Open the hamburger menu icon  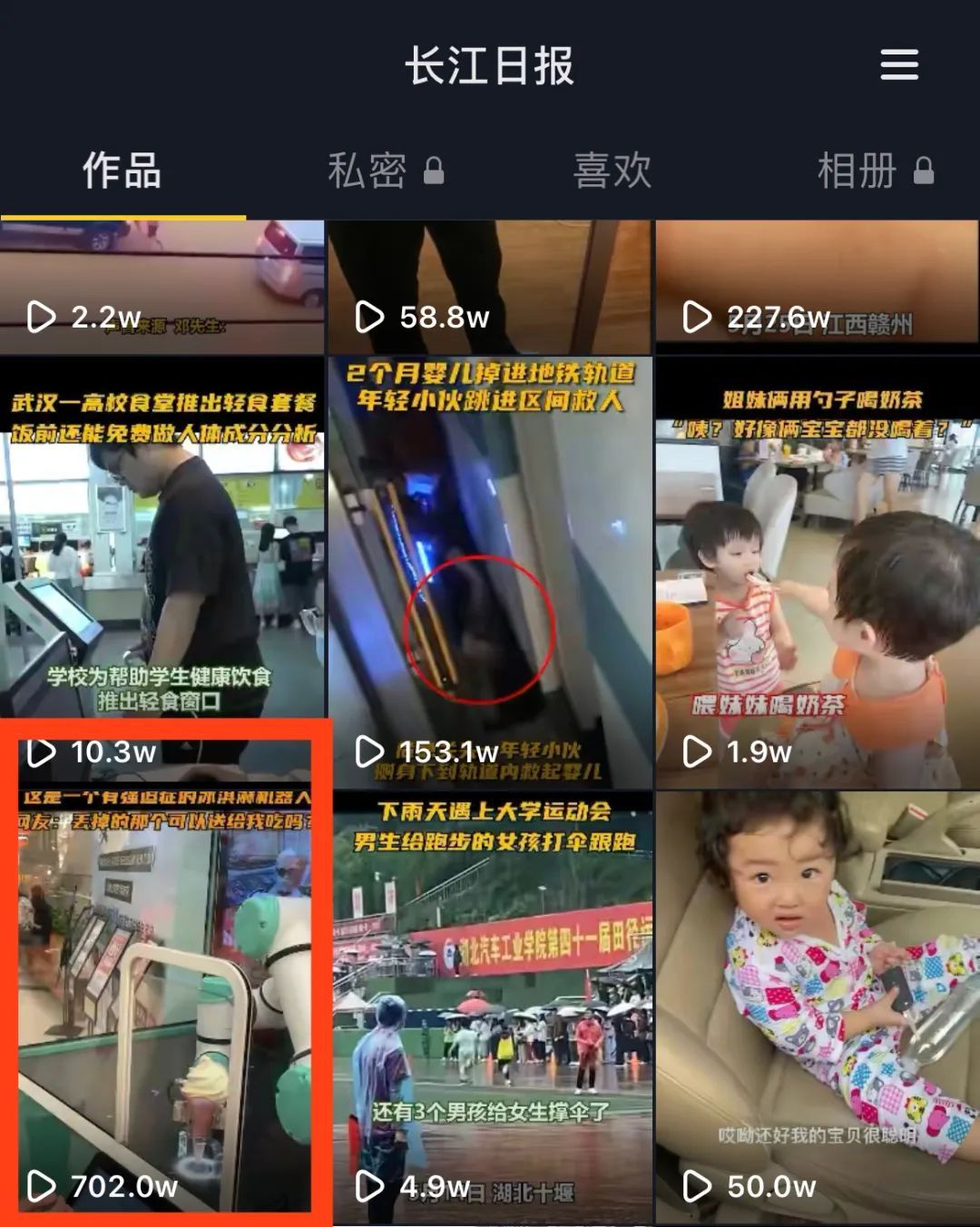click(x=898, y=64)
